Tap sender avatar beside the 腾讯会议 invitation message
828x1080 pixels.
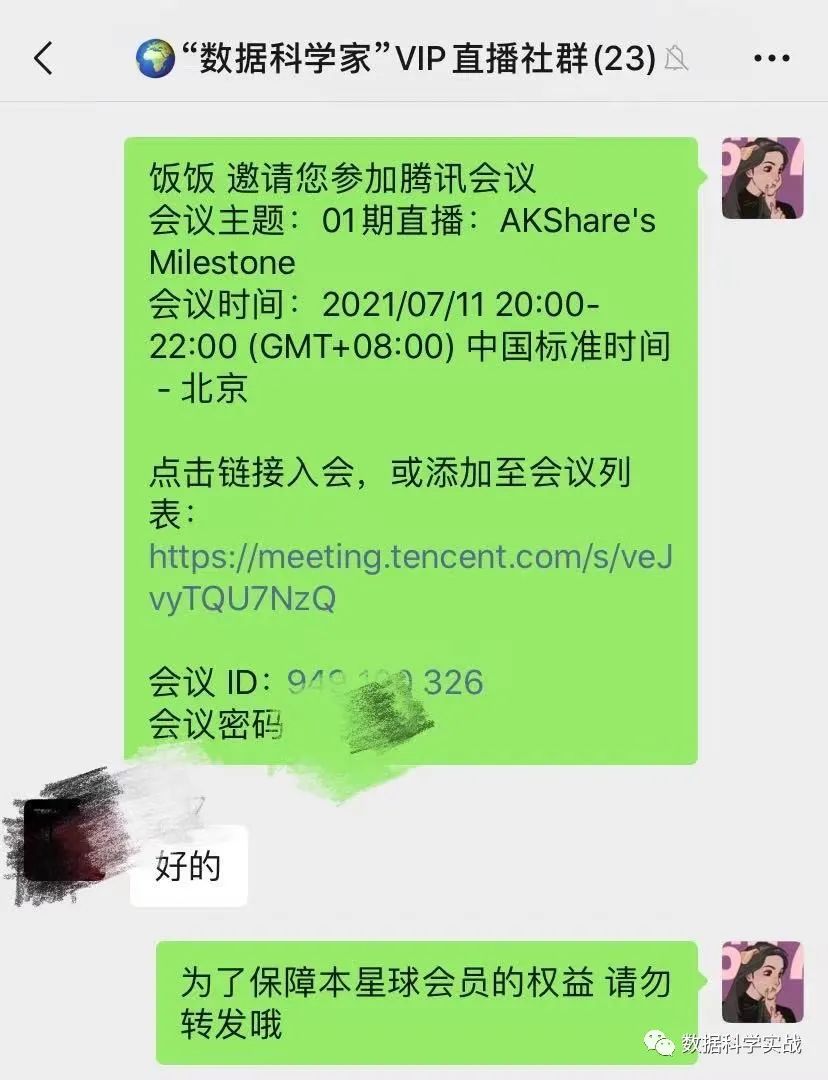pyautogui.click(x=762, y=179)
